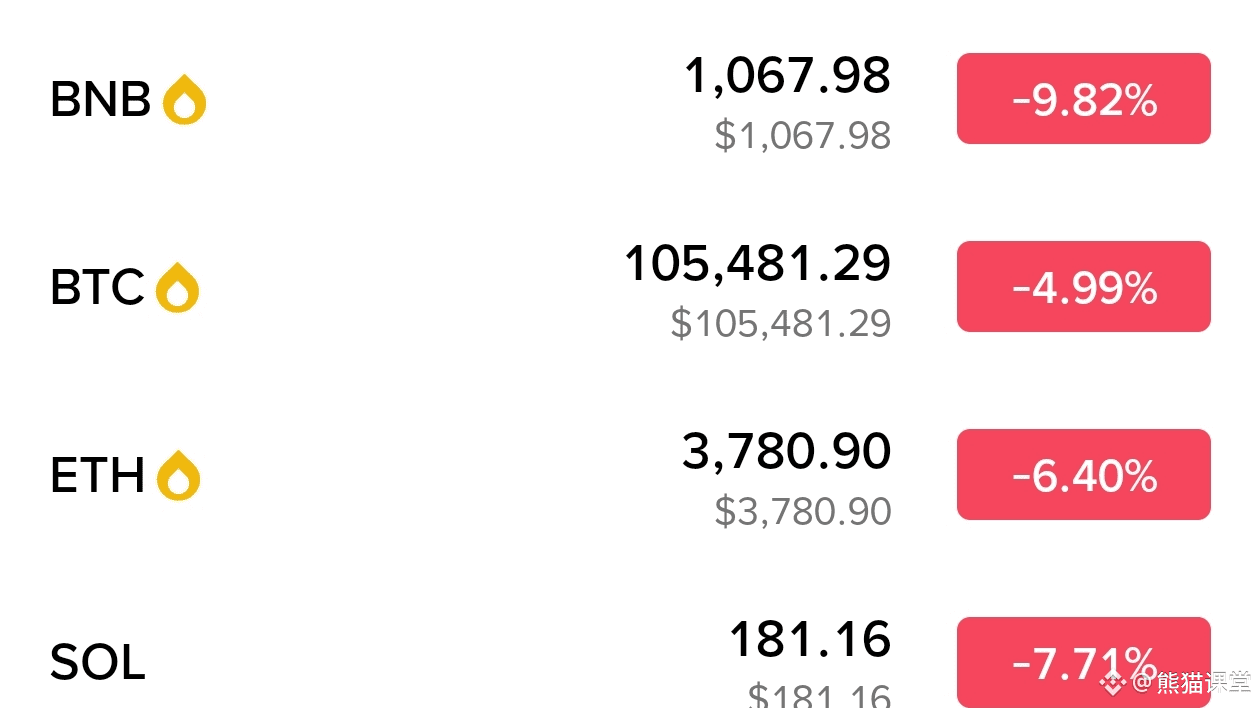Select the ETH listing

[x=97, y=476]
